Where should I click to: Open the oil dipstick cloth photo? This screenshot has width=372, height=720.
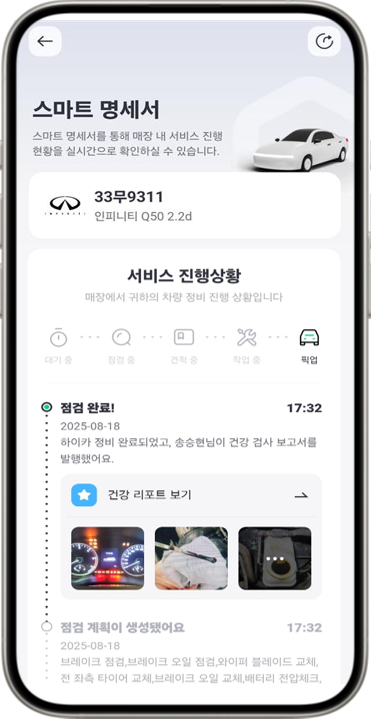[191, 558]
